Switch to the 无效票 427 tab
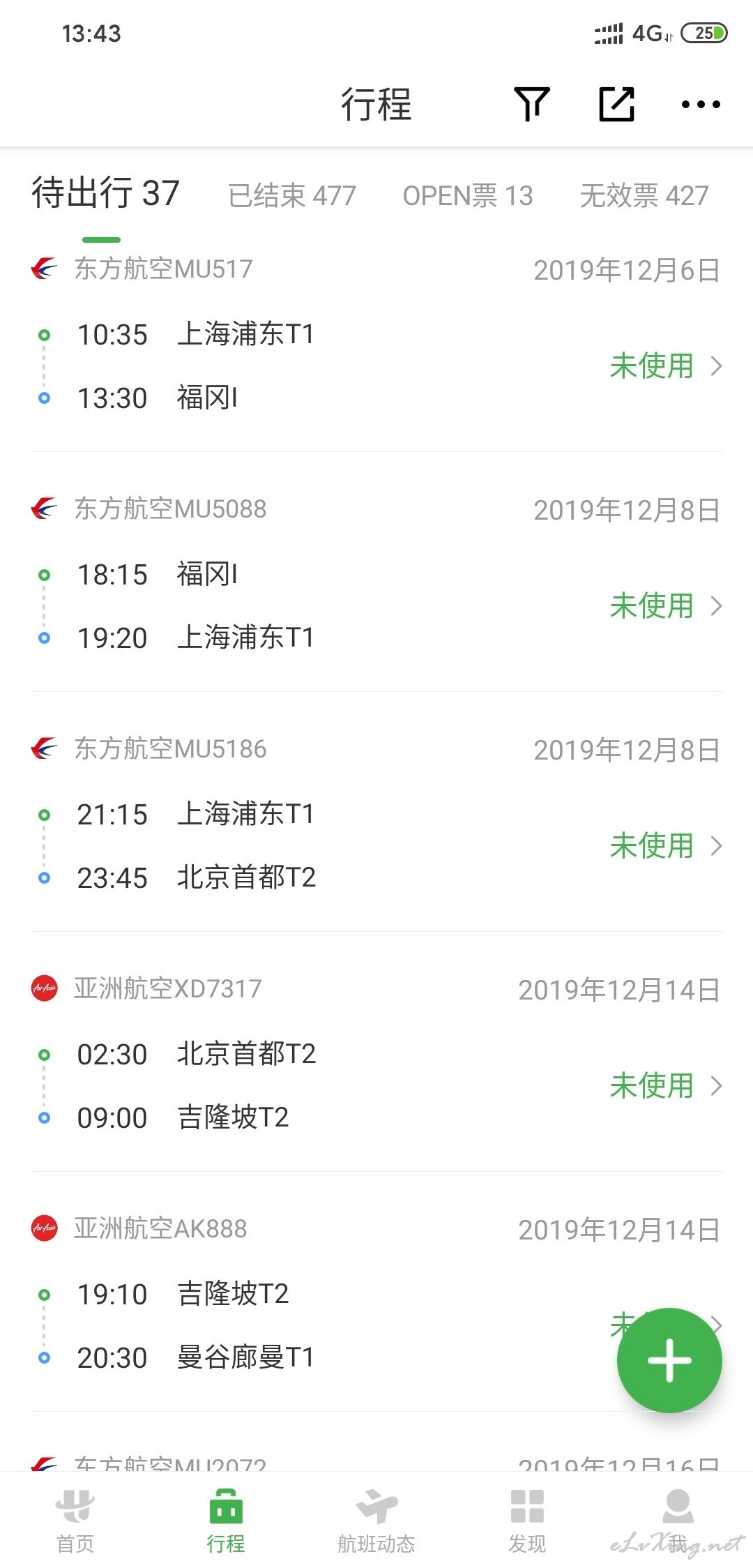 [x=644, y=195]
